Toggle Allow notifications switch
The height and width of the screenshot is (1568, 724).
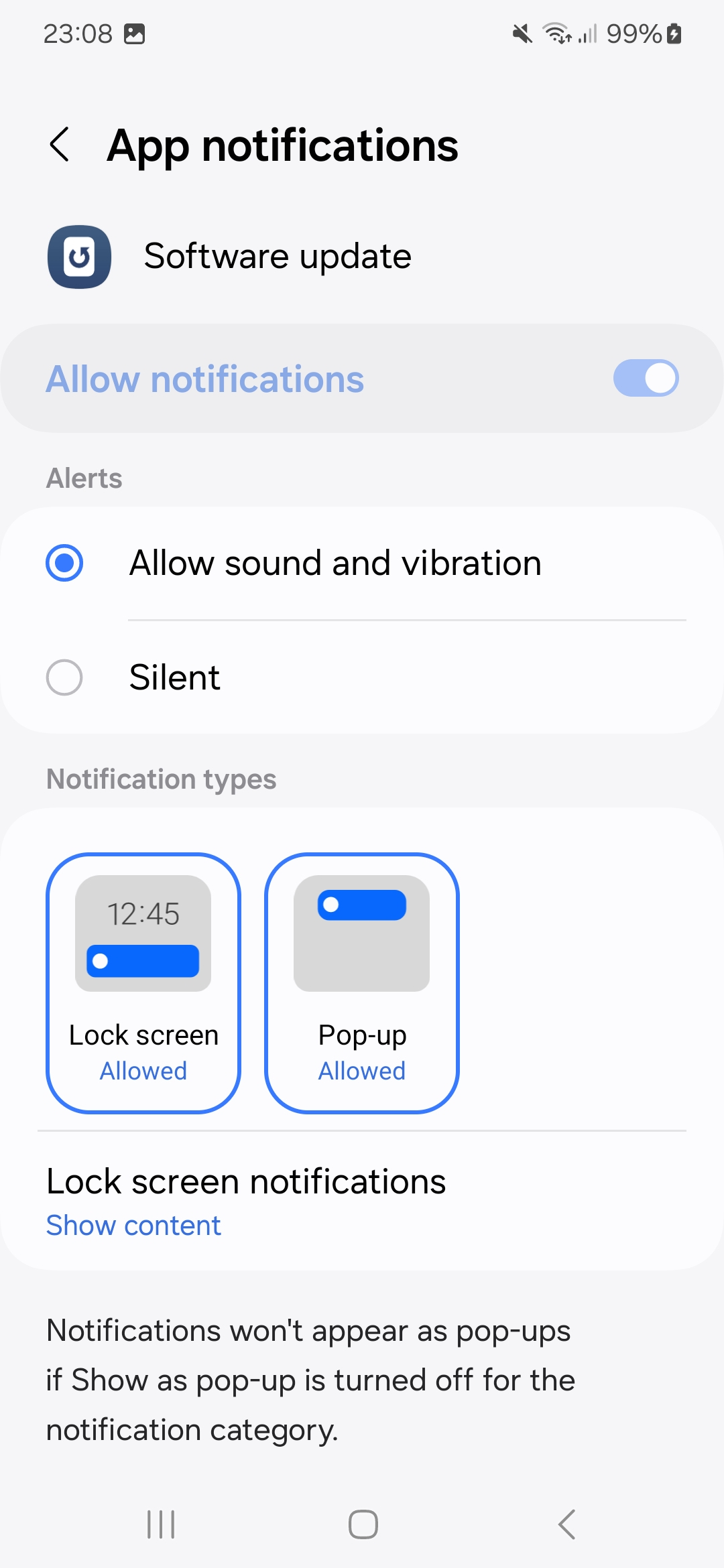tap(646, 379)
